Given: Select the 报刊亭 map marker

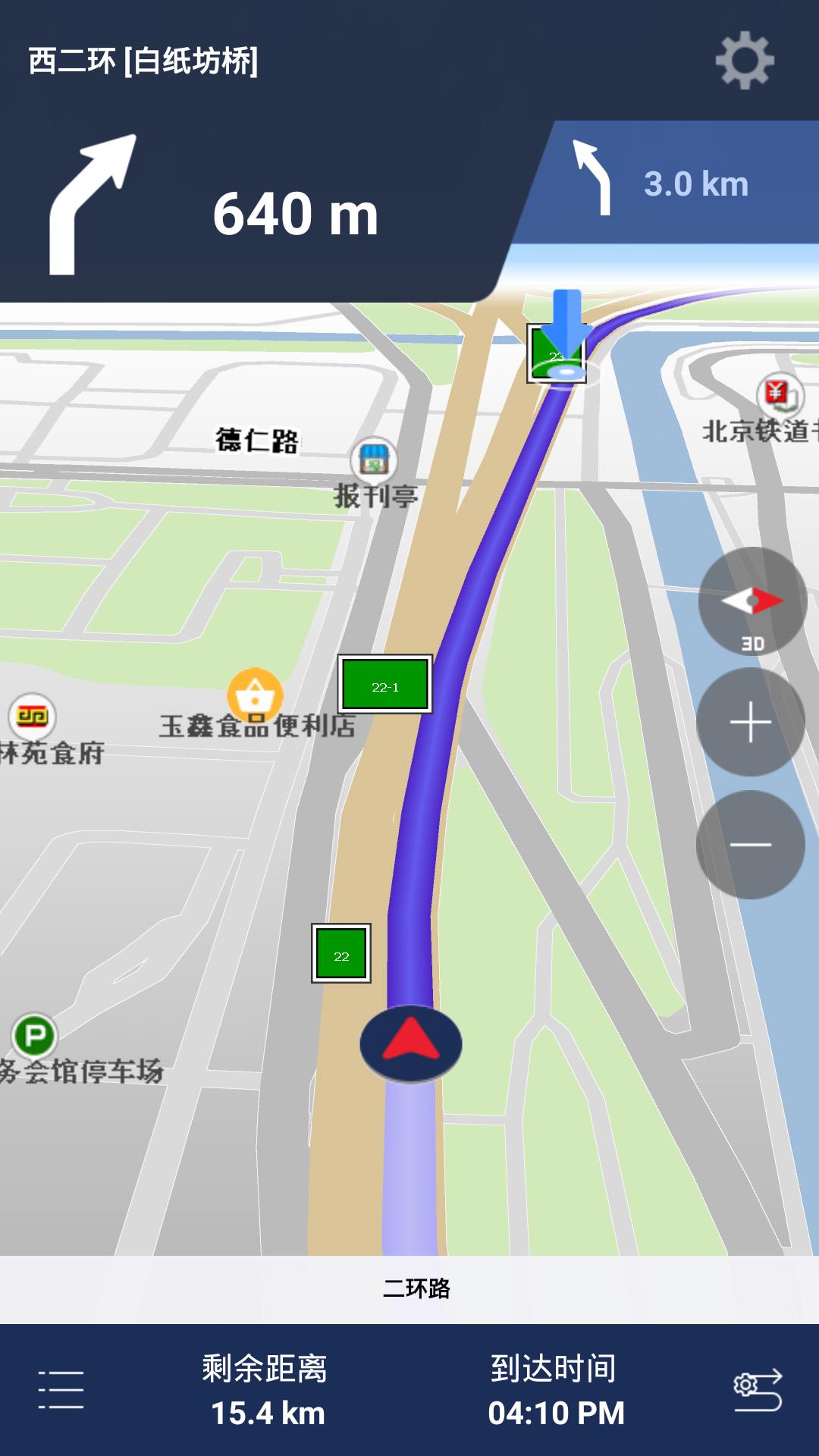Looking at the screenshot, I should click(x=373, y=460).
